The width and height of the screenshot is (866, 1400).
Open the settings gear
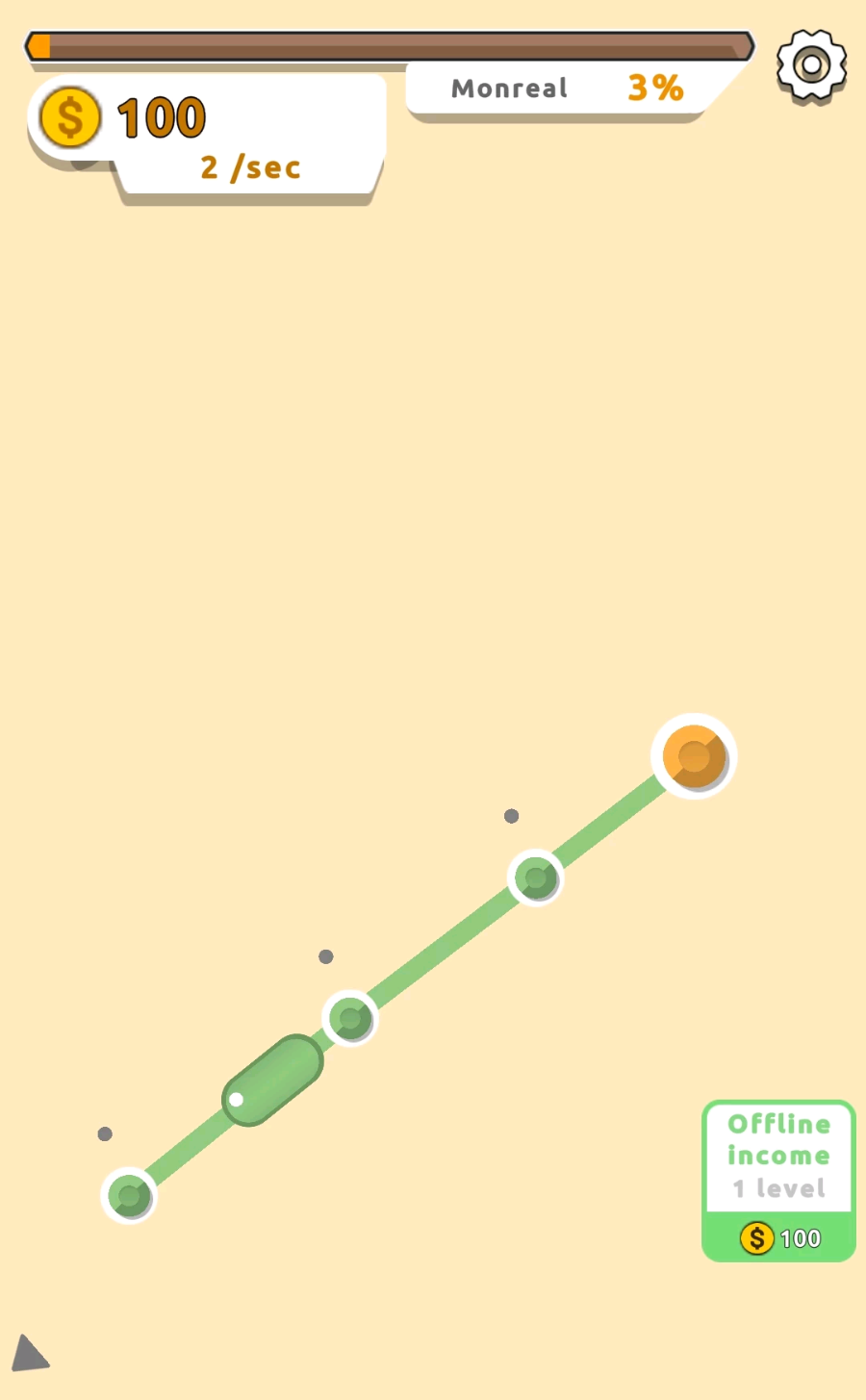point(810,65)
